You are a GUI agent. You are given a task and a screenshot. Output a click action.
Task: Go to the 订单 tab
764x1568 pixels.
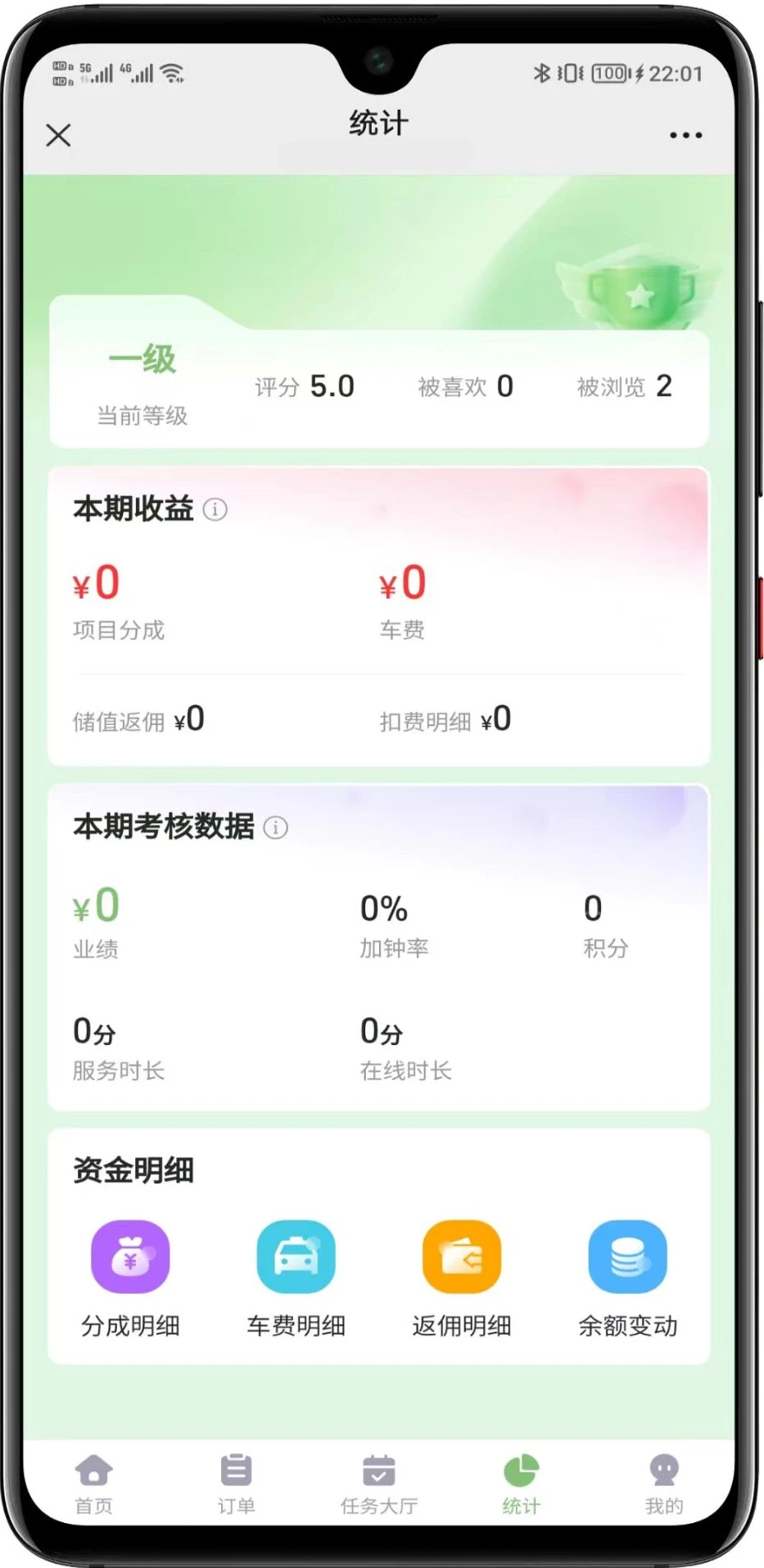pyautogui.click(x=237, y=1483)
